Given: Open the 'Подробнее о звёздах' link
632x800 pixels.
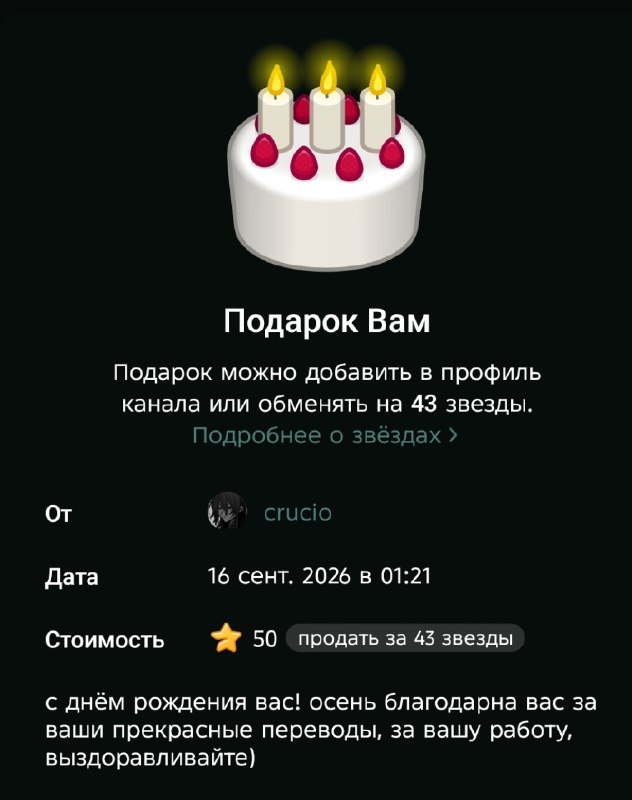Looking at the screenshot, I should point(325,436).
